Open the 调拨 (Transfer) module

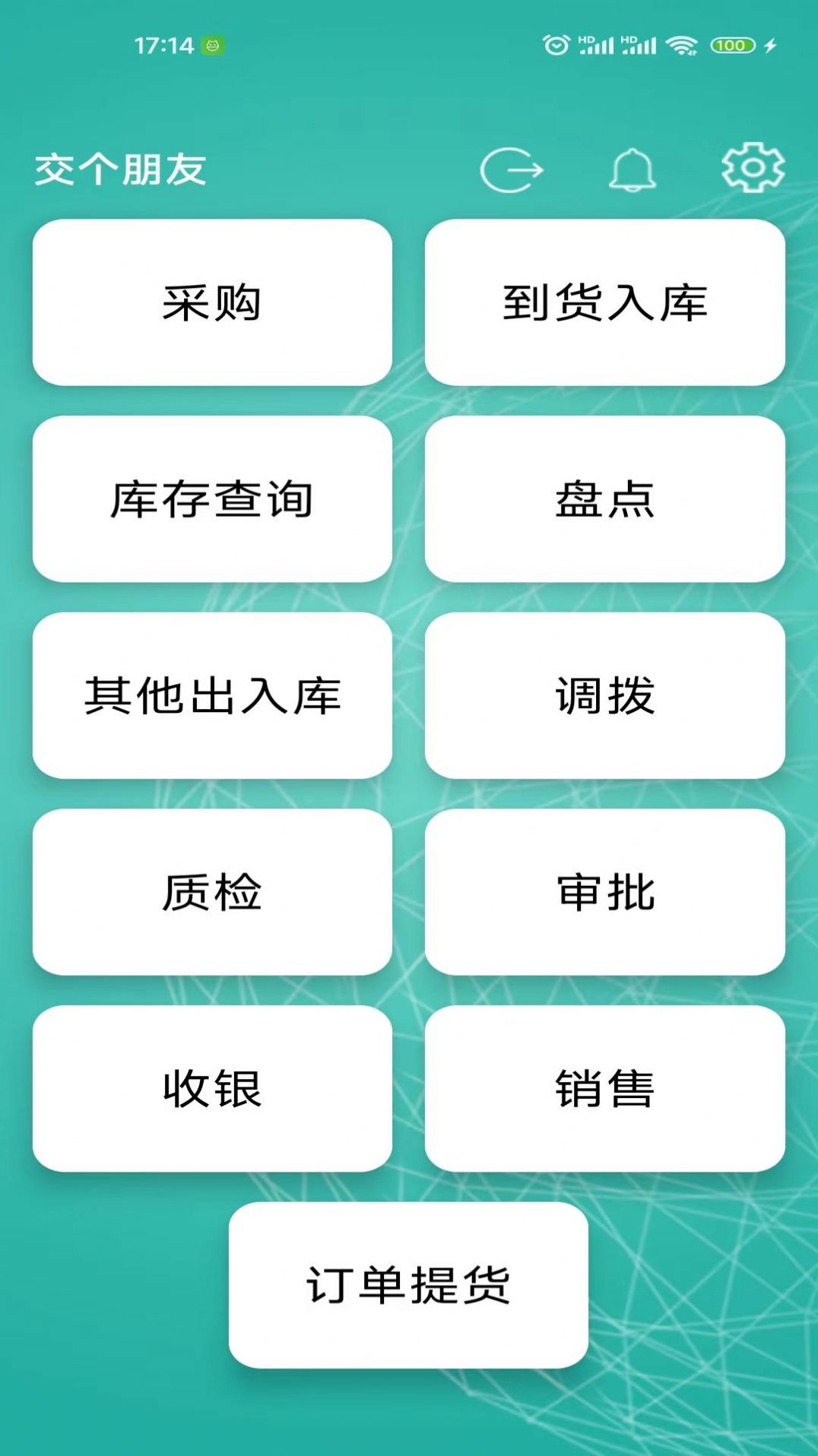point(605,694)
